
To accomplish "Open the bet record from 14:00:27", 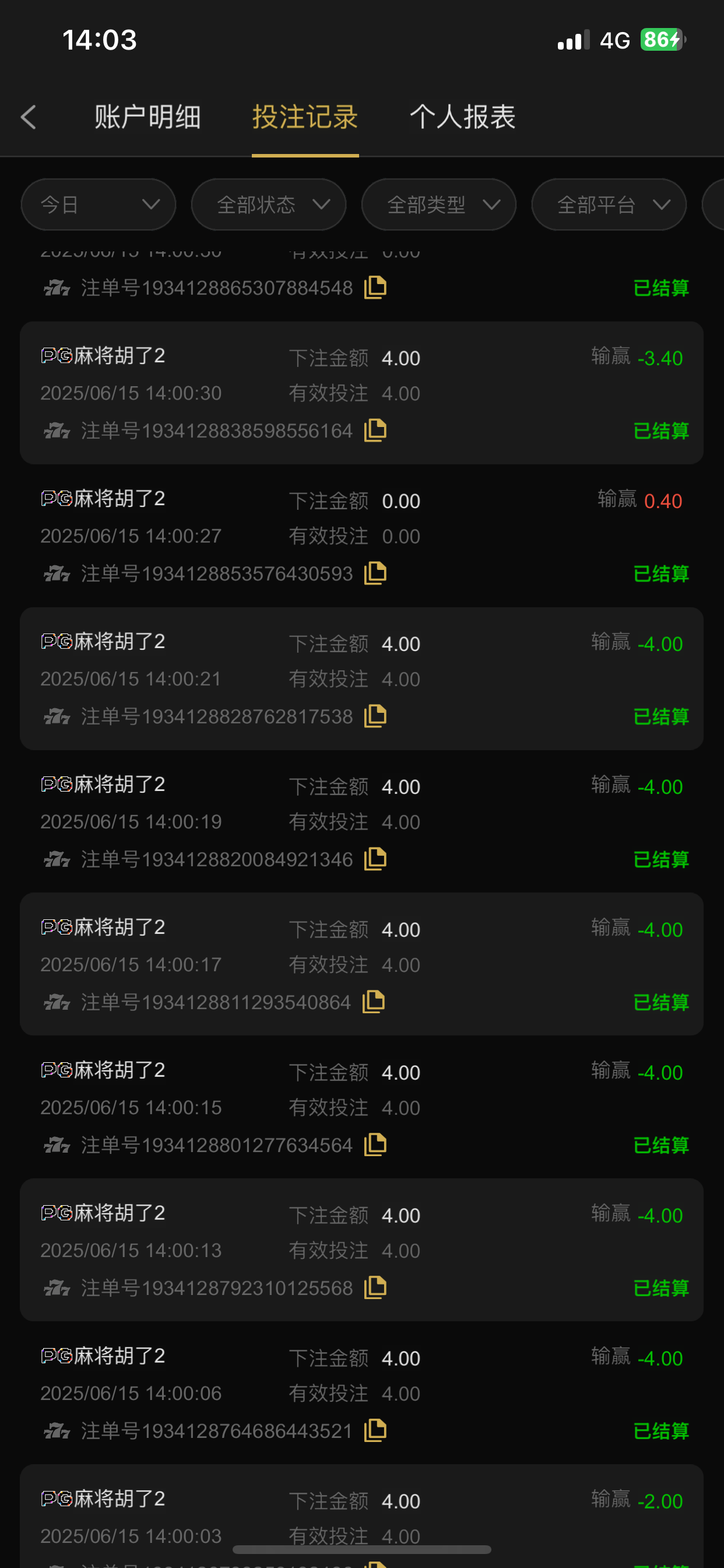I will tap(362, 535).
